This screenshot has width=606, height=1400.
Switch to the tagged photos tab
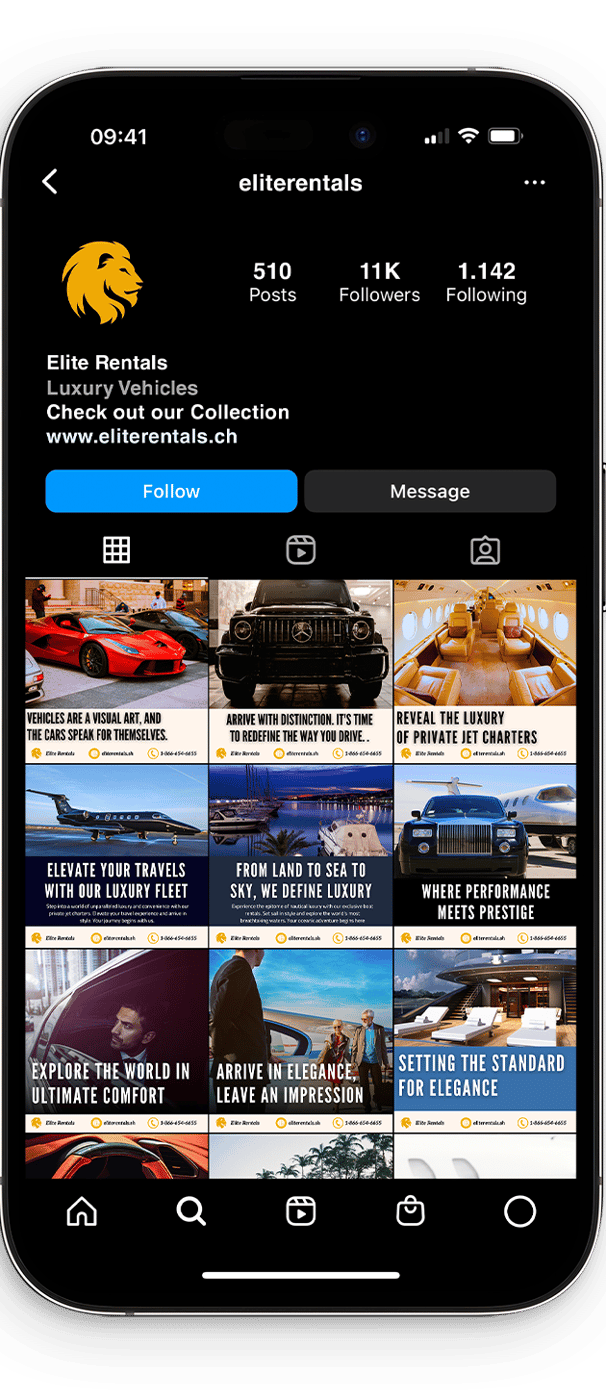[x=485, y=550]
